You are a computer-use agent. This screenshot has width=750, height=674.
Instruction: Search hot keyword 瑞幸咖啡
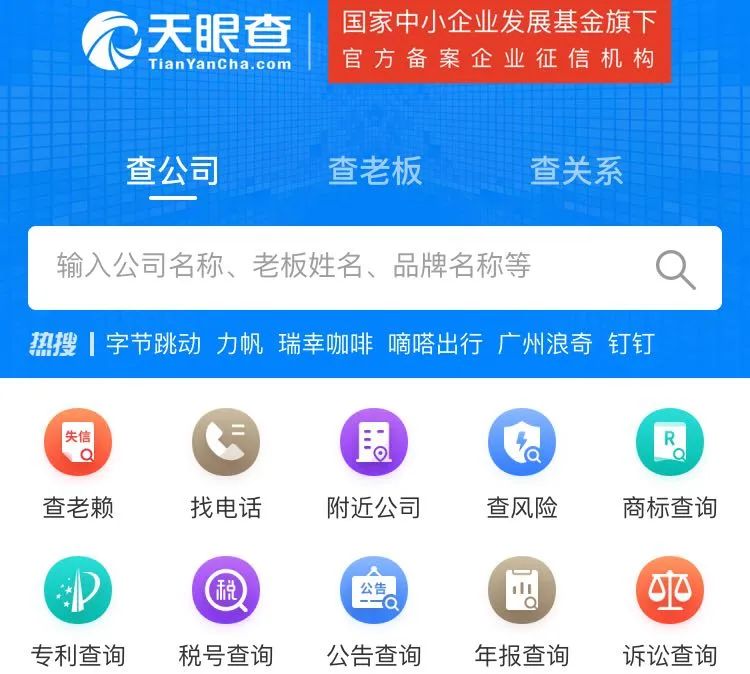[326, 344]
